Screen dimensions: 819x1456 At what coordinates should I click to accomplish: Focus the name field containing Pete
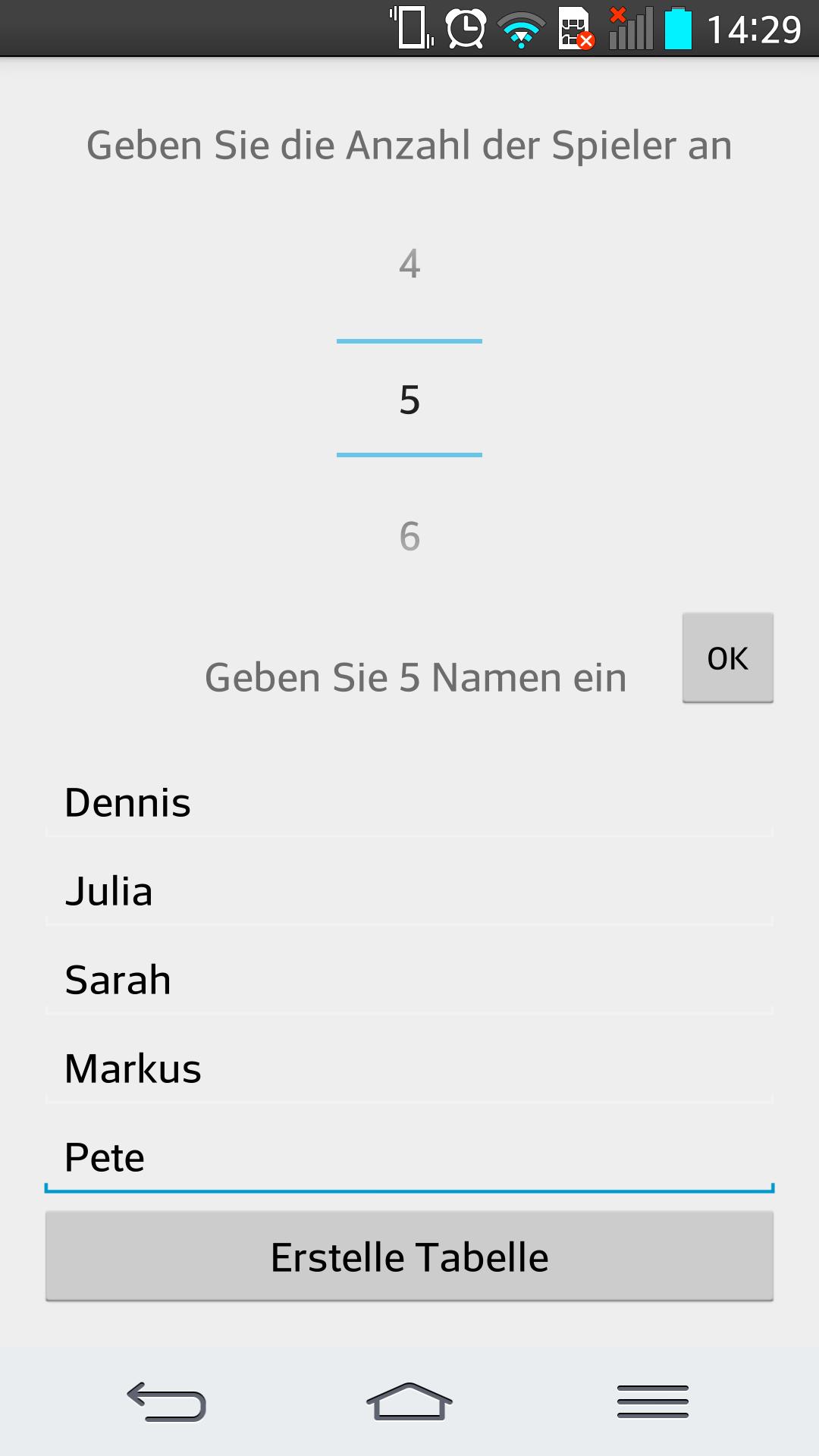409,1157
